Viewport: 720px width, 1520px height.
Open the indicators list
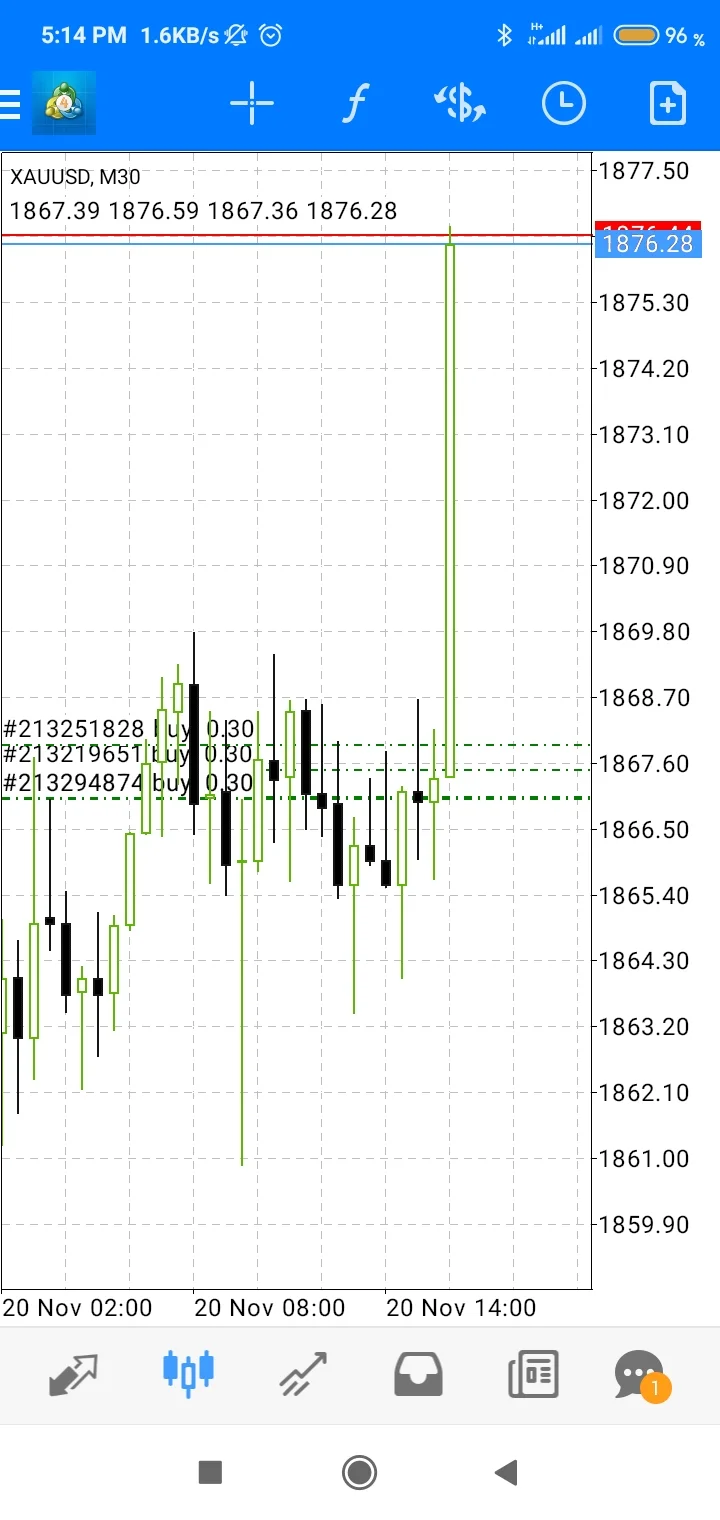[355, 103]
